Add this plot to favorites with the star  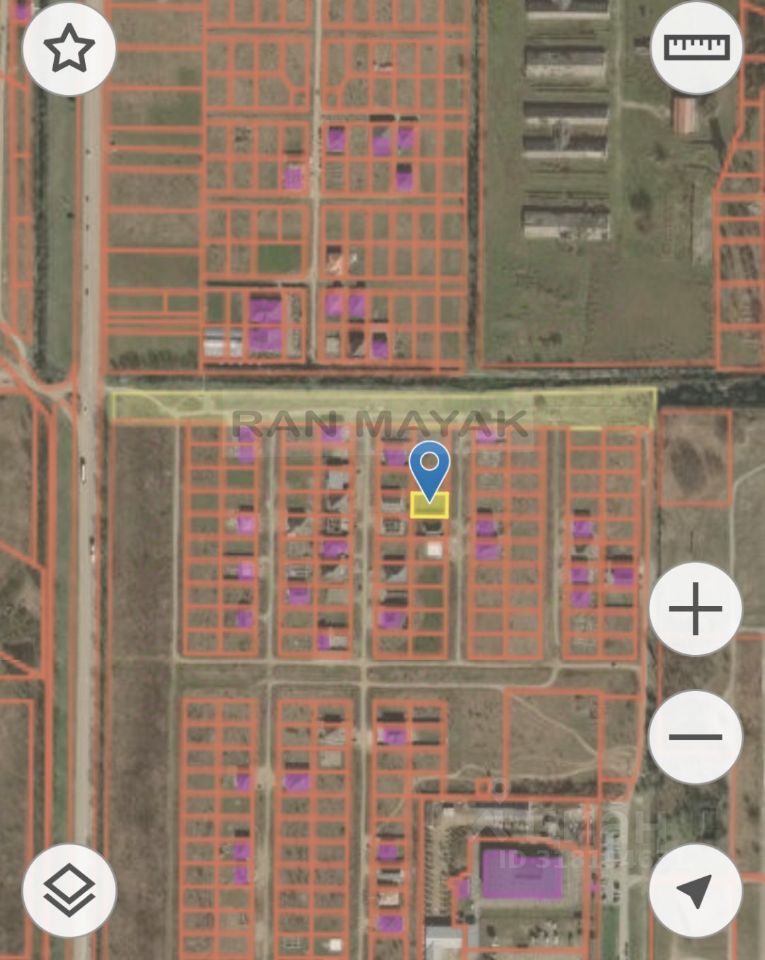[x=69, y=48]
